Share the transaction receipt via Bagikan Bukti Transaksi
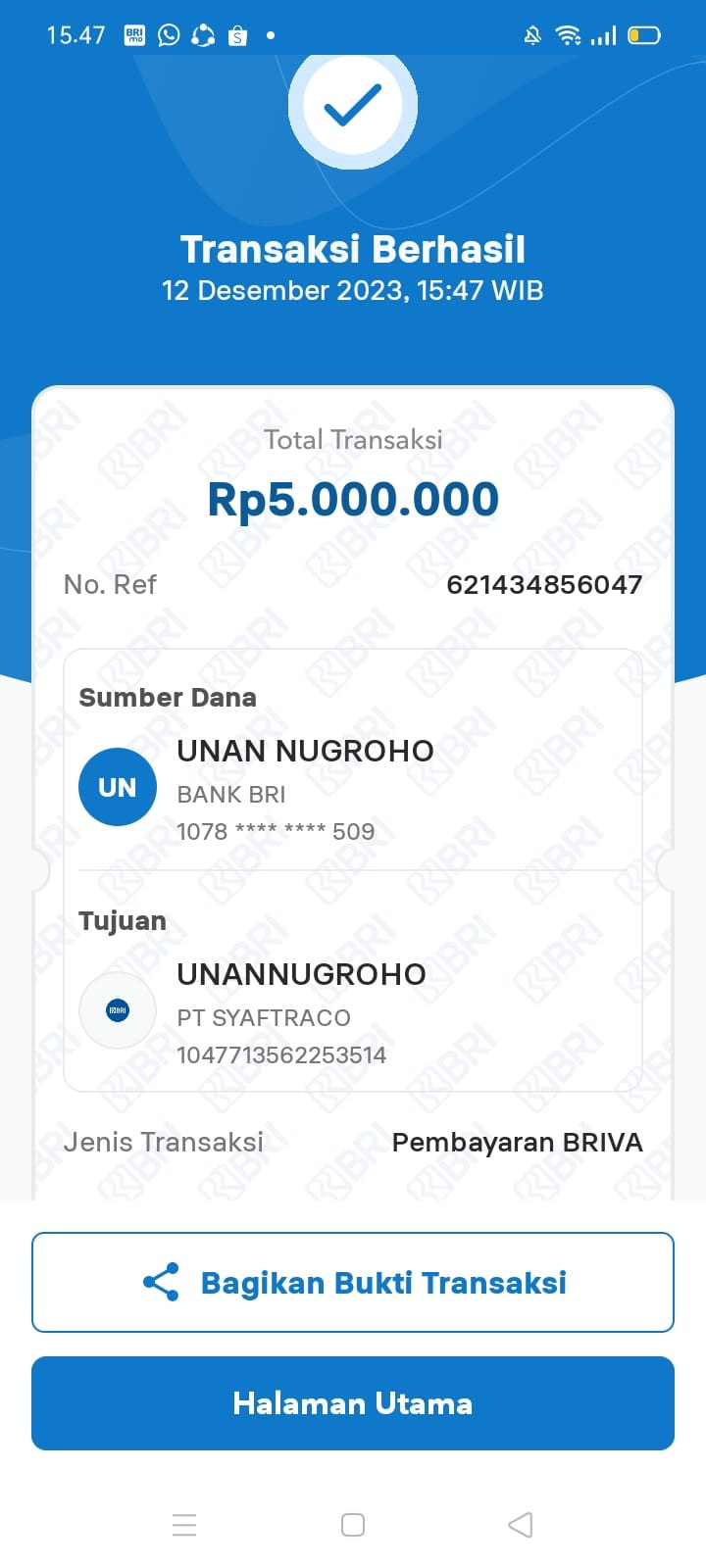The height and width of the screenshot is (1568, 706). pos(353,1282)
